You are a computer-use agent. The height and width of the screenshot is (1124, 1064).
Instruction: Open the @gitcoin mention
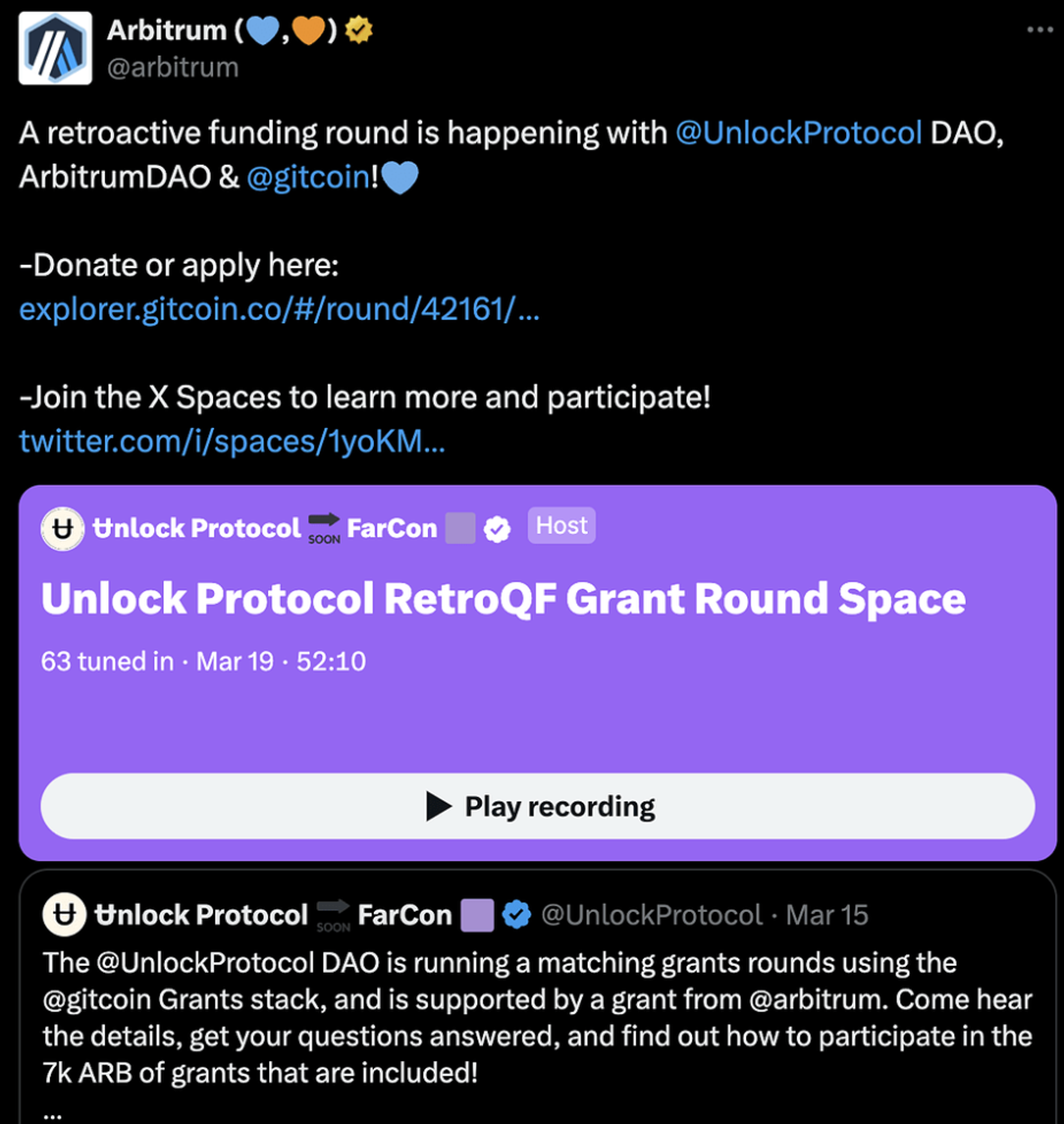(x=308, y=178)
